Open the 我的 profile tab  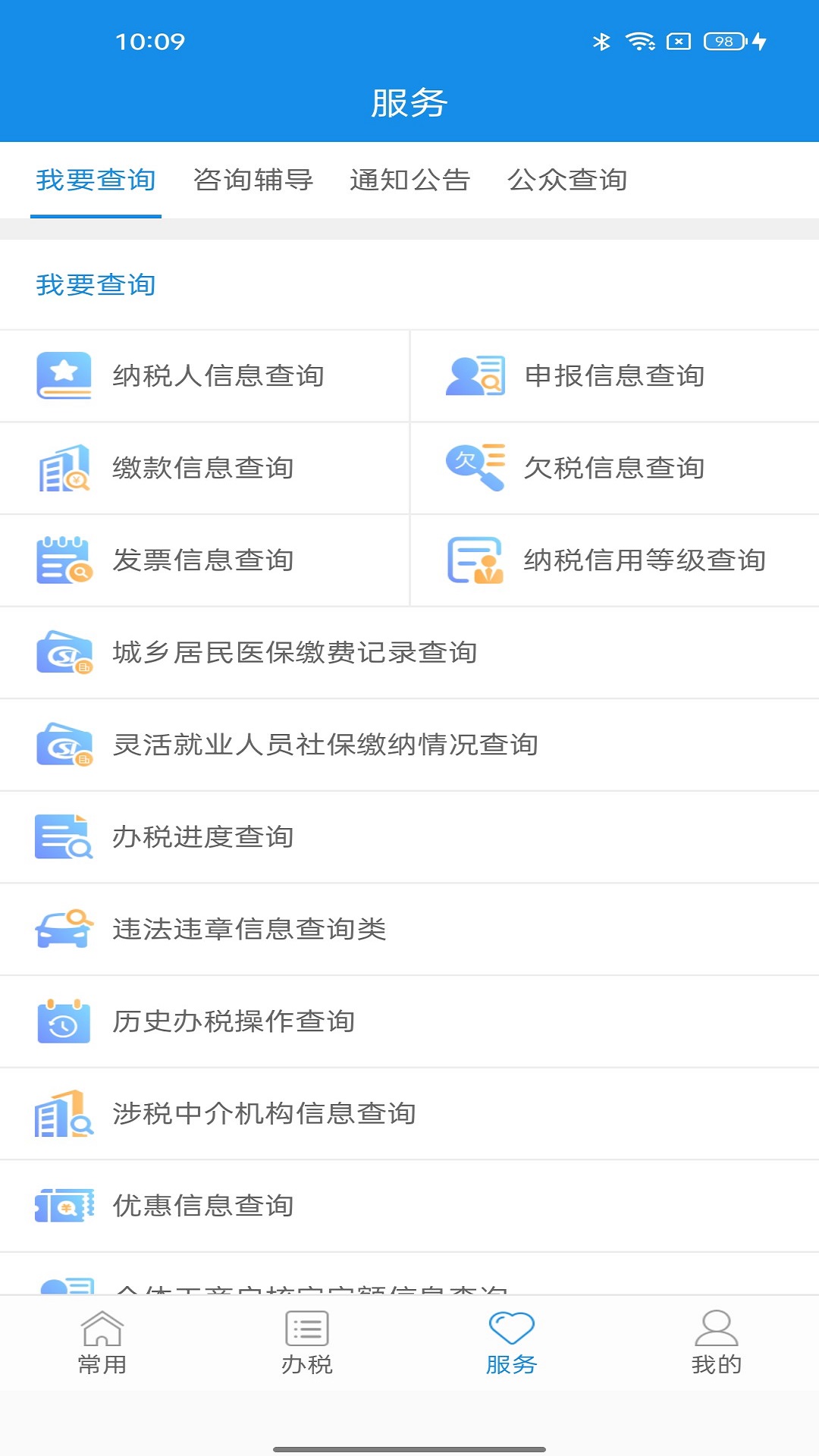716,1343
